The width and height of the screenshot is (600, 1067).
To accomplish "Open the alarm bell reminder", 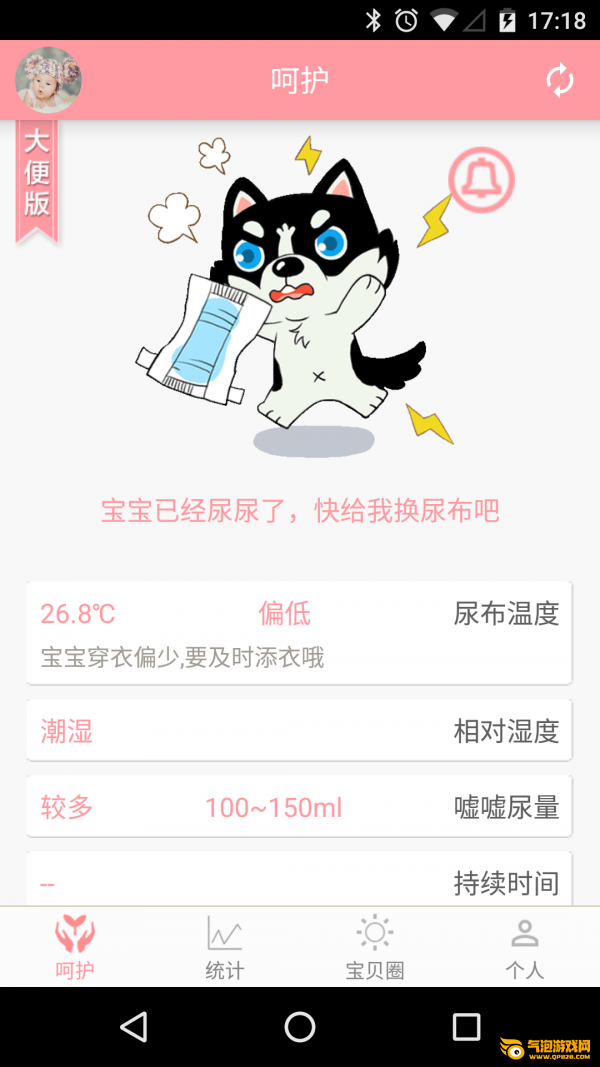I will coord(481,181).
